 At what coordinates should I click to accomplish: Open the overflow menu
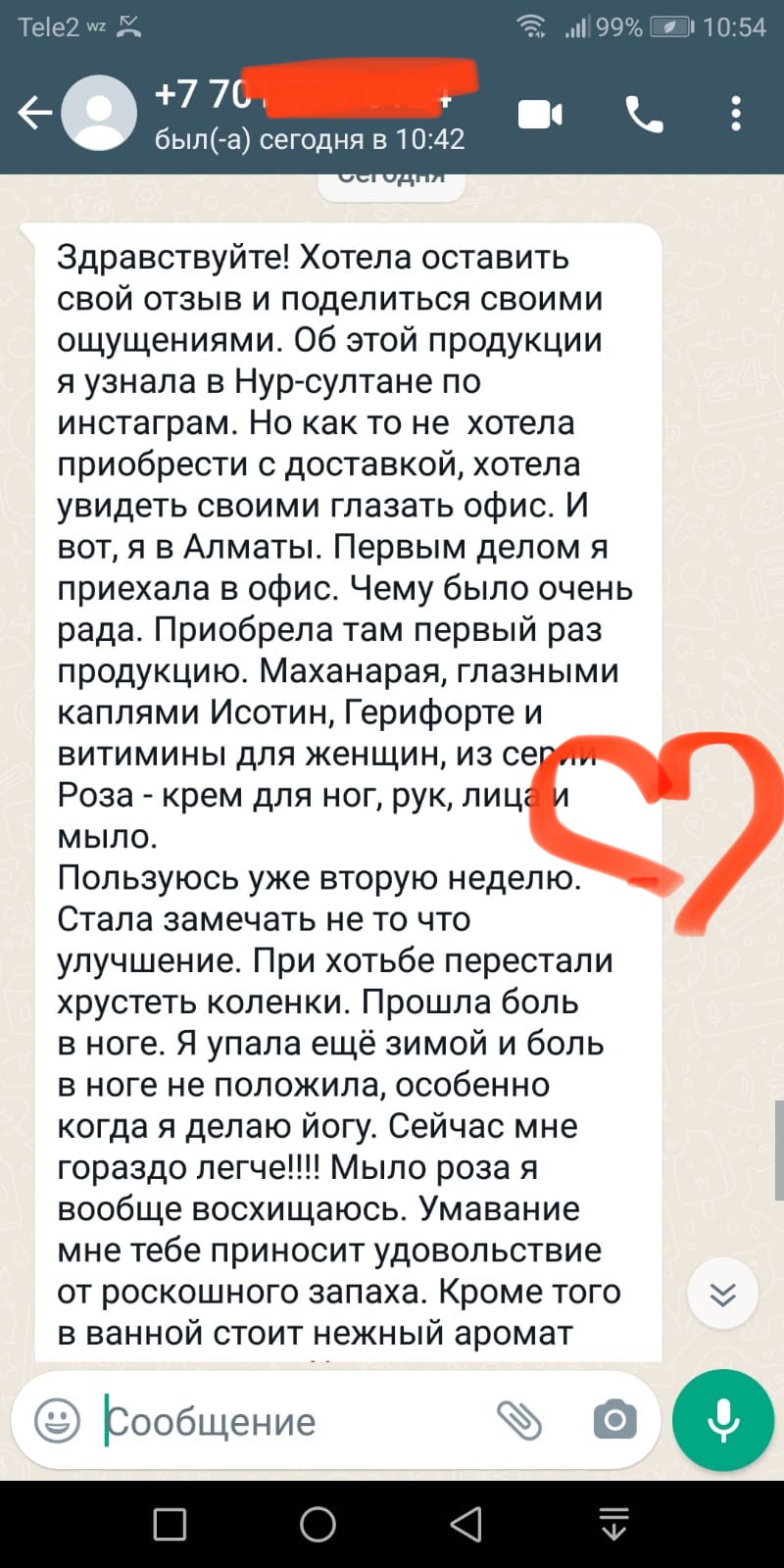[x=736, y=115]
